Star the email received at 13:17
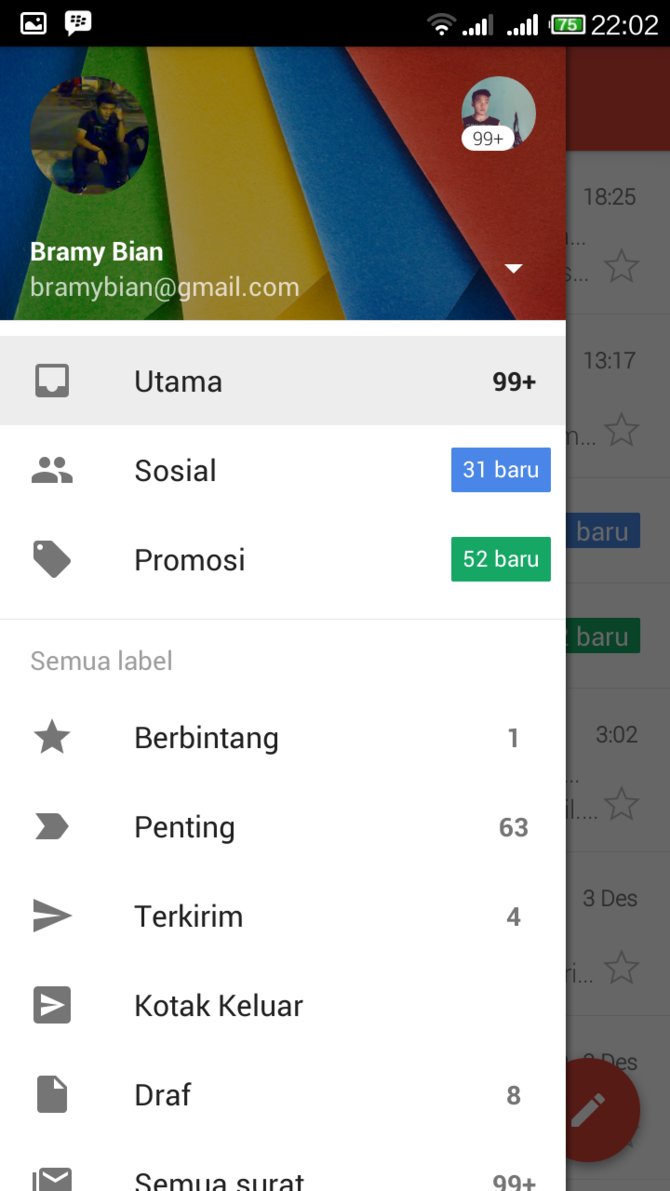 pyautogui.click(x=622, y=430)
